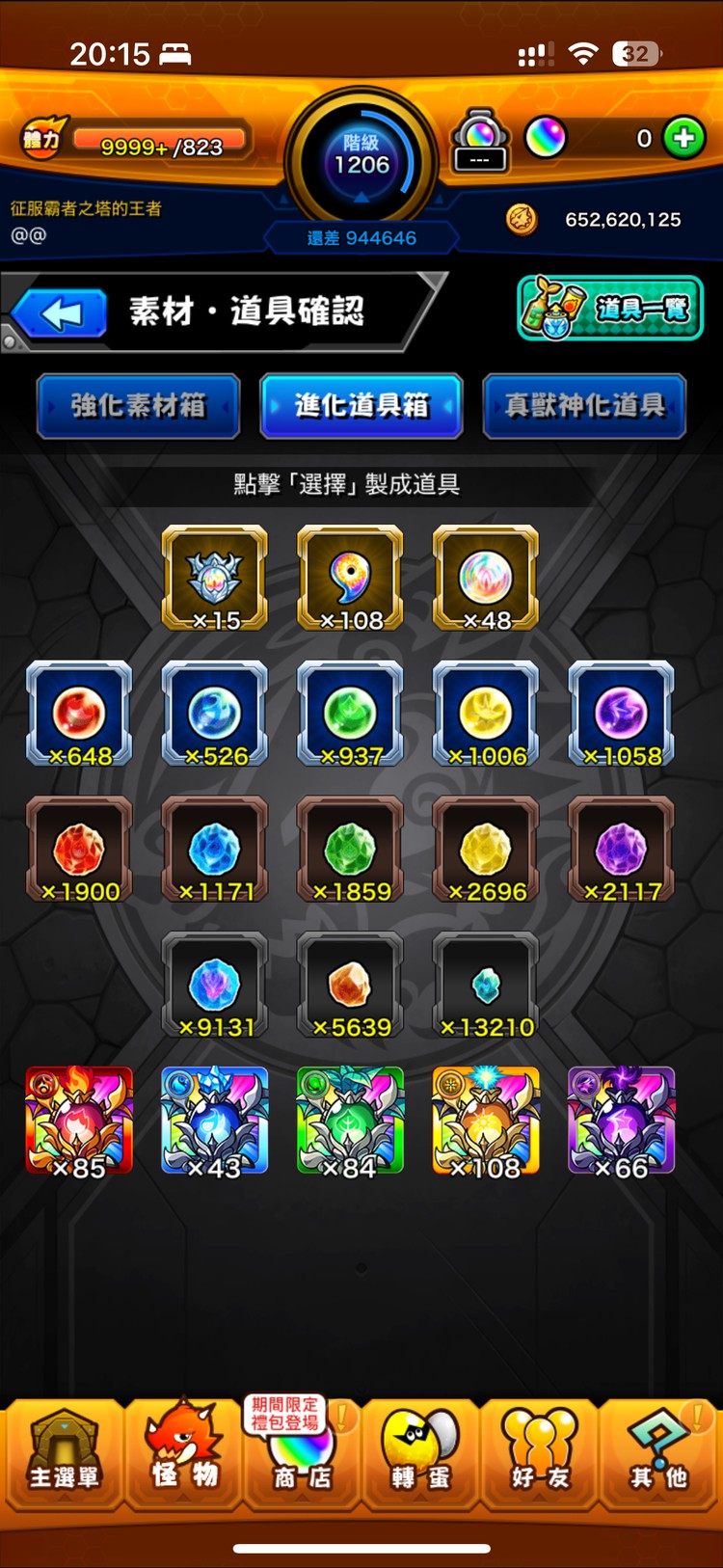Select the gold-framed item with ×15 count
This screenshot has height=1568, width=723.
(214, 578)
